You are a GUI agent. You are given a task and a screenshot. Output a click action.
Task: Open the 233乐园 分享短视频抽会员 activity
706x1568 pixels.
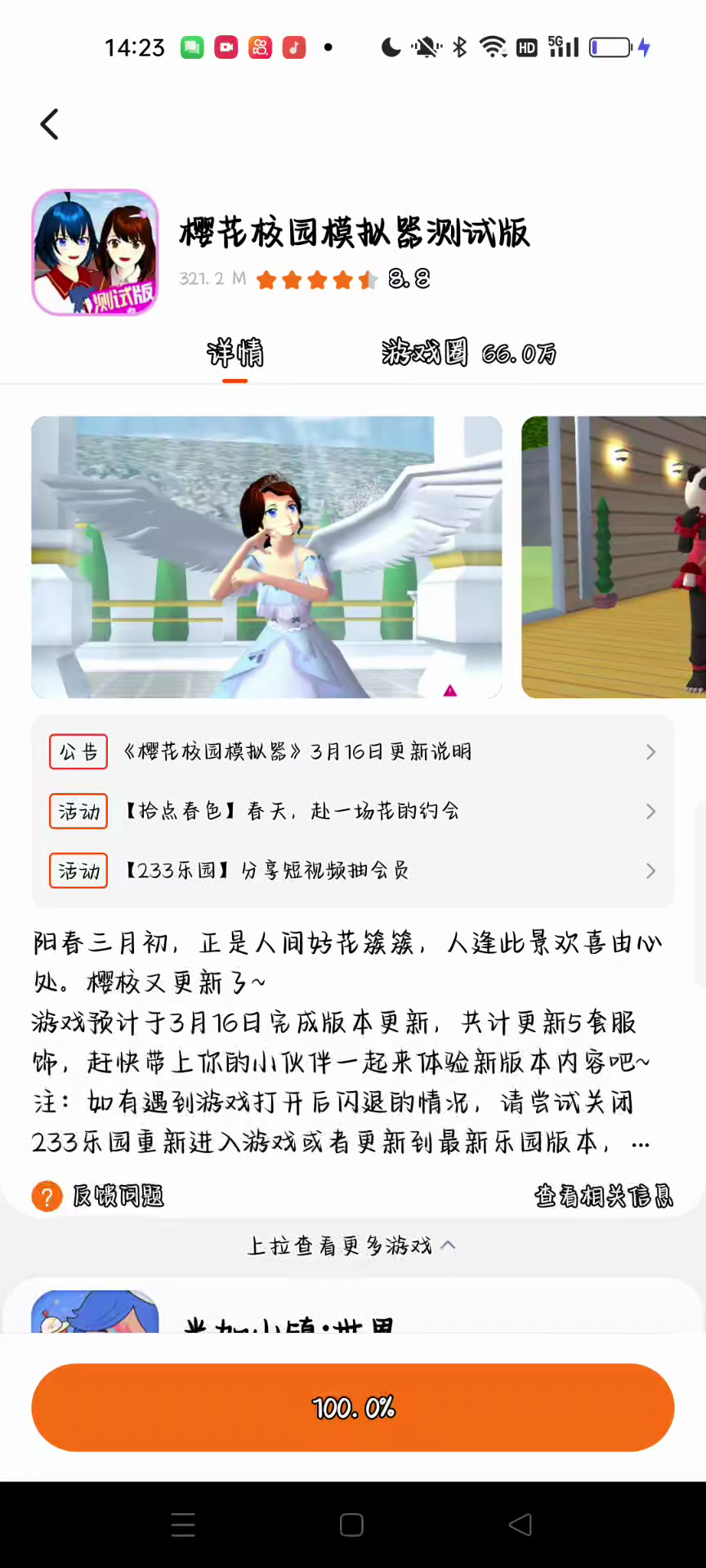pos(353,871)
